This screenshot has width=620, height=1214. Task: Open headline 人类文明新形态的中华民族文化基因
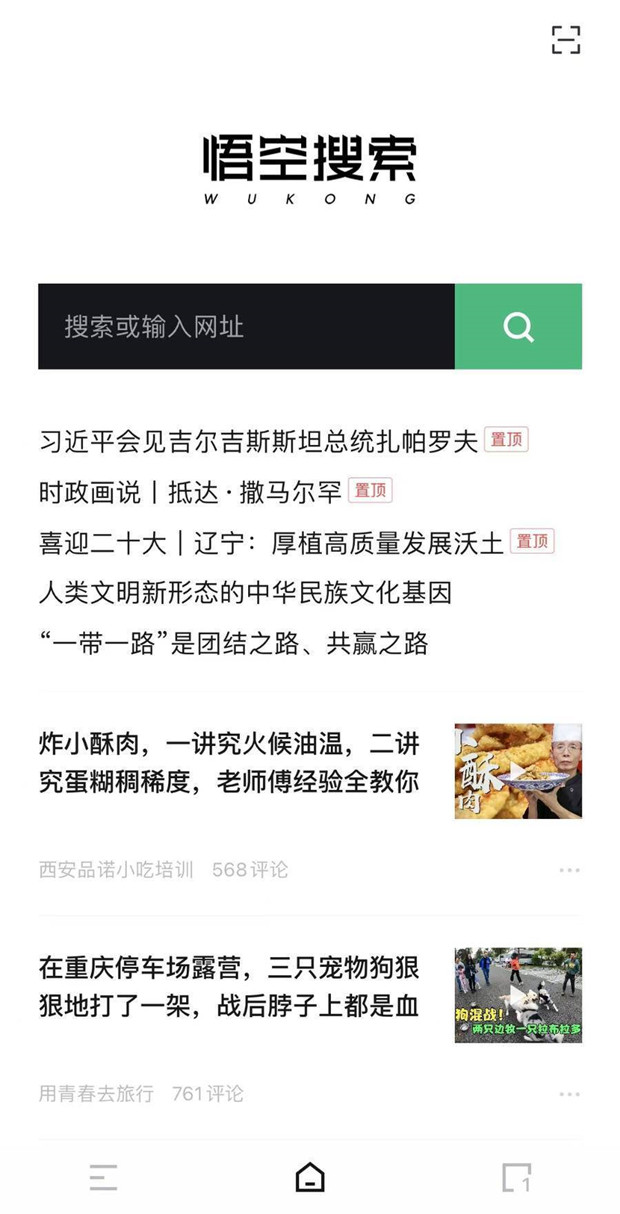tap(245, 593)
